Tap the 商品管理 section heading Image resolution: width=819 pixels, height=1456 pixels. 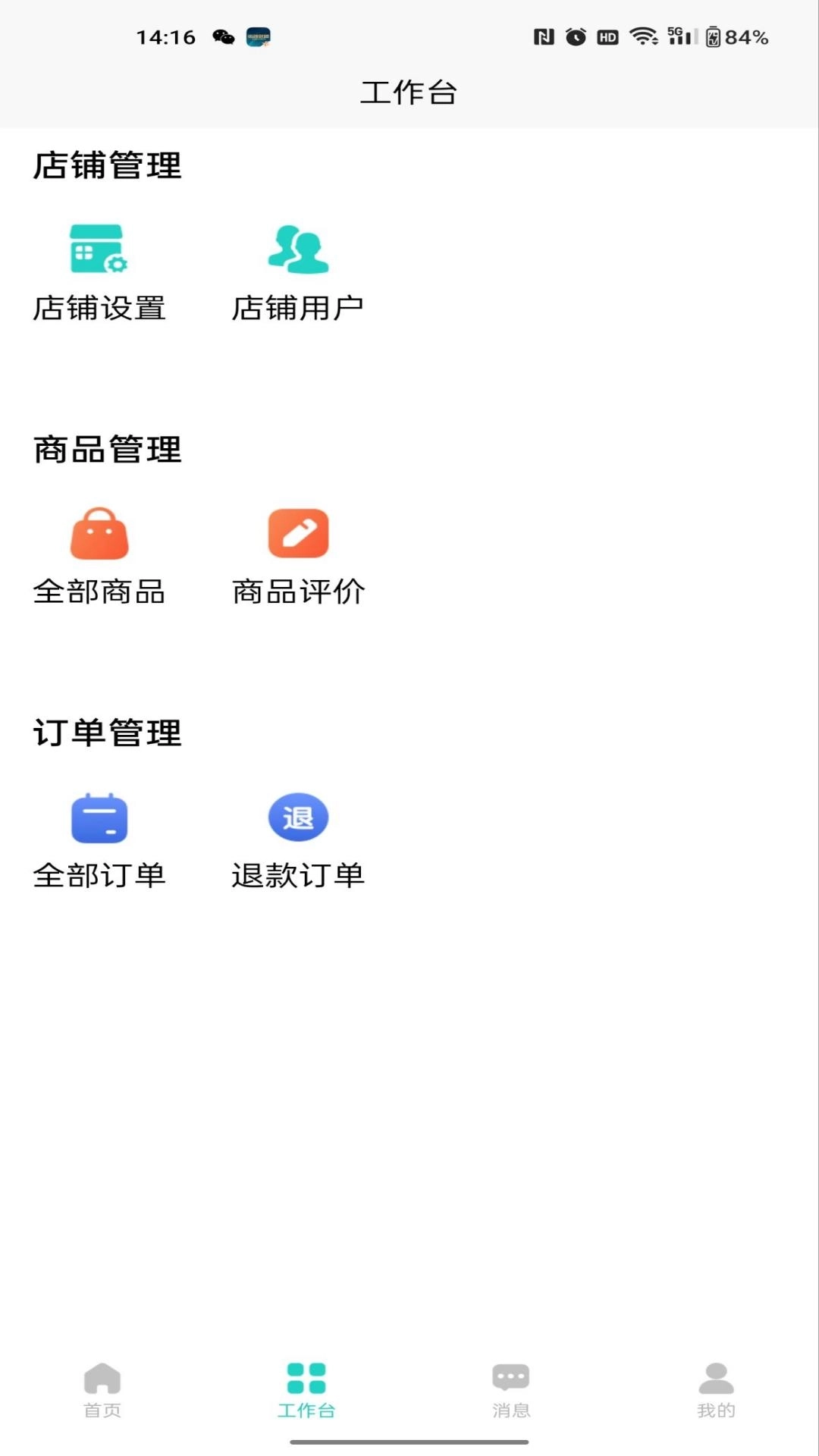point(108,449)
